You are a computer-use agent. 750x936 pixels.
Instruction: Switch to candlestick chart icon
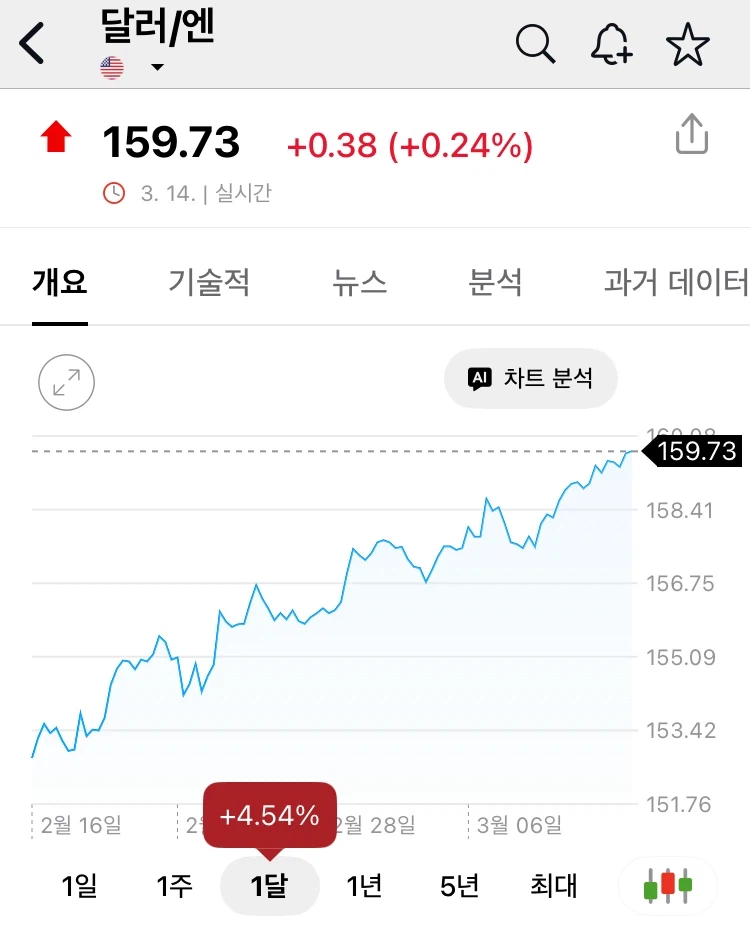tap(668, 884)
